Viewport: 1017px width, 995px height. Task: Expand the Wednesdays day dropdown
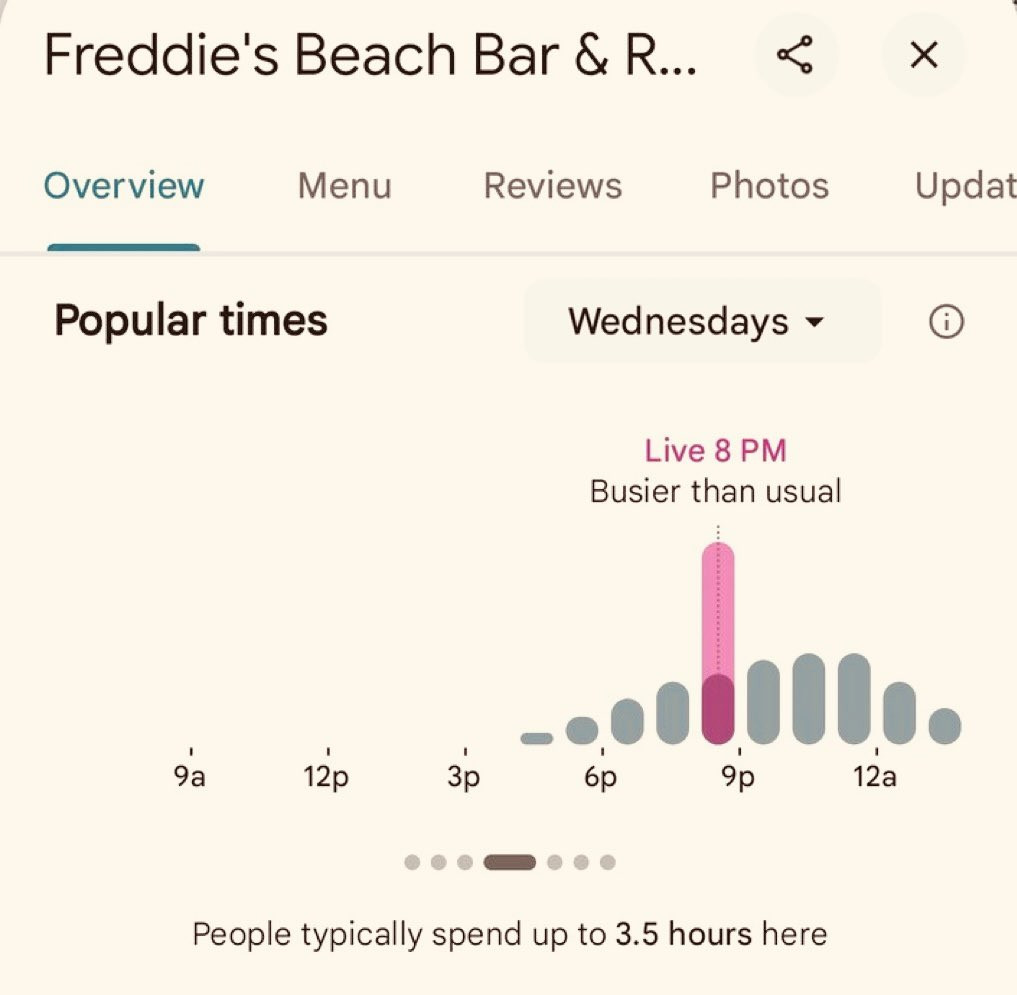(702, 321)
